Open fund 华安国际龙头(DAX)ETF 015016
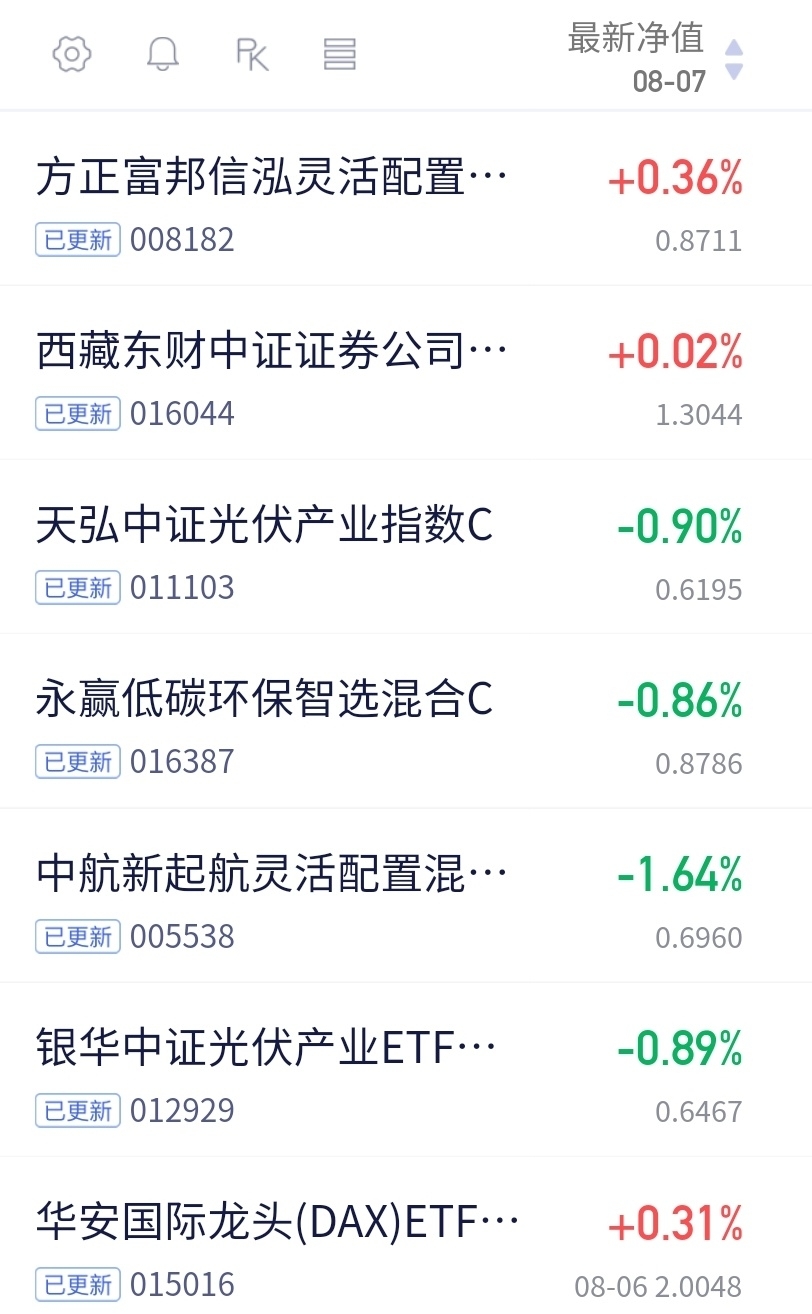The image size is (812, 1314). [x=406, y=1236]
